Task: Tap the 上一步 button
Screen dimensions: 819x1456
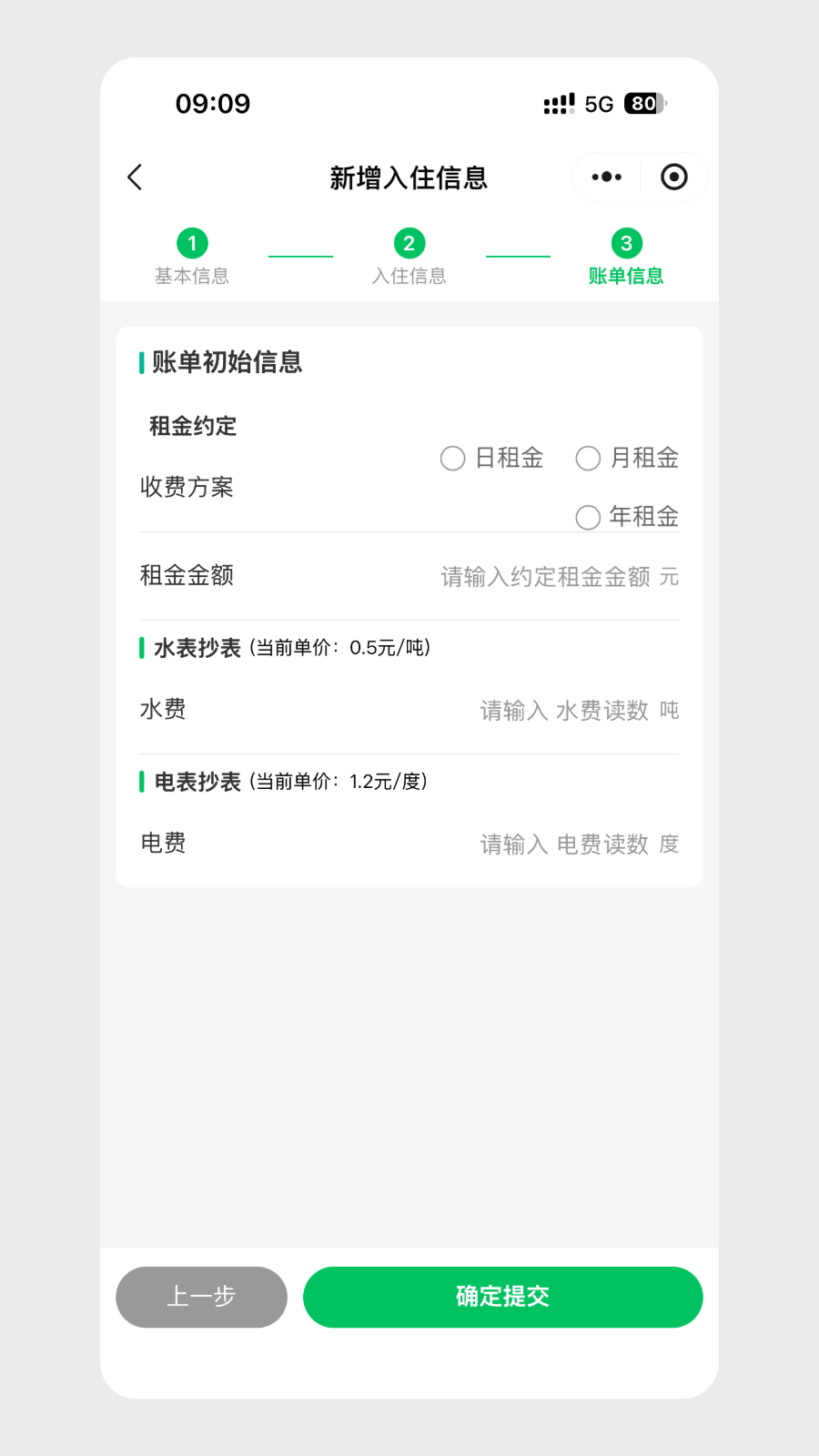Action: click(201, 1297)
